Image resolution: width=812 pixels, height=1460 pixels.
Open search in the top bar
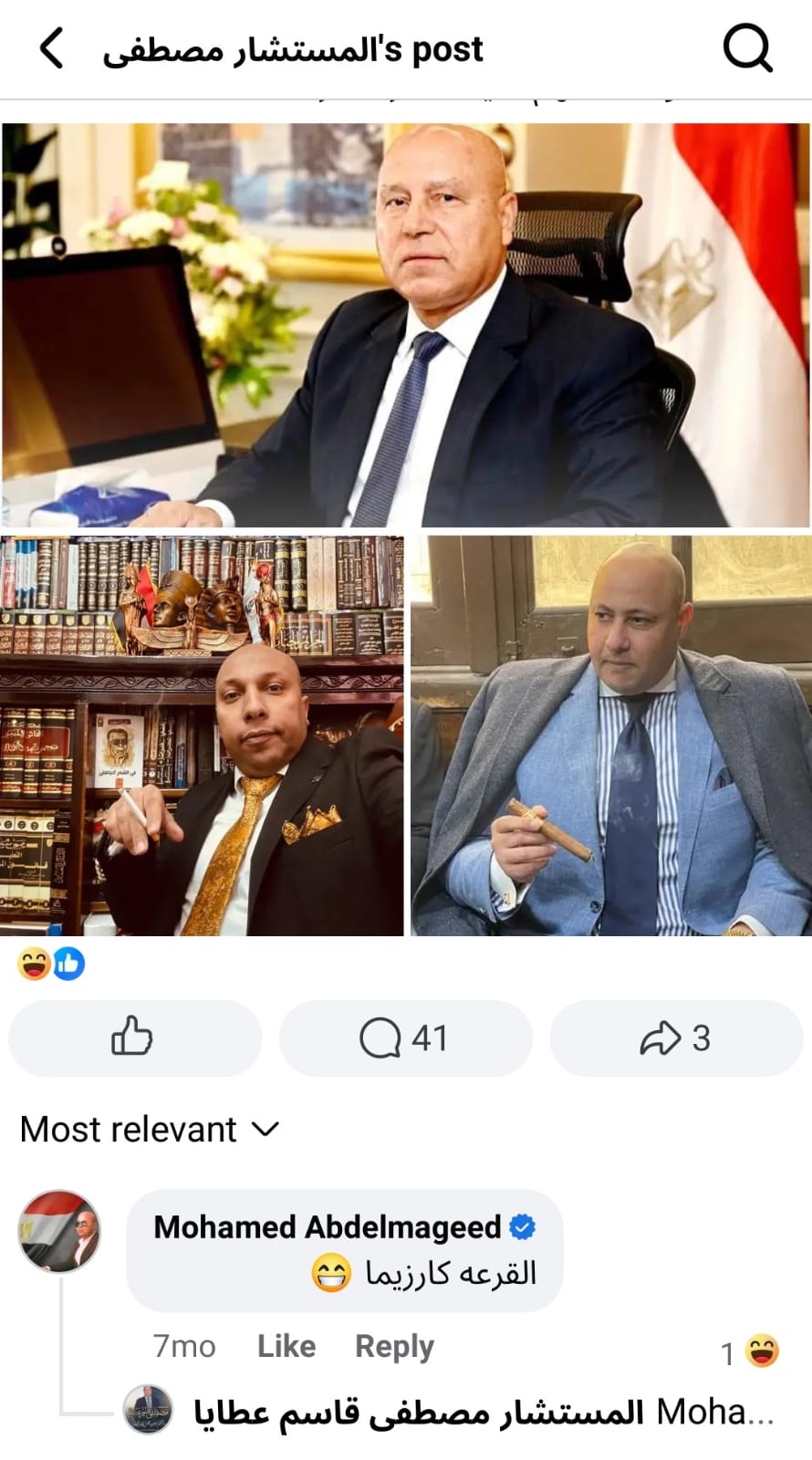point(747,48)
